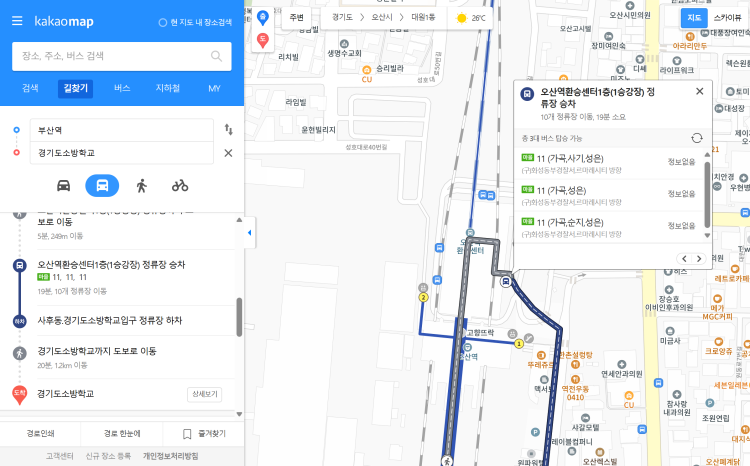
Task: Select car directions mode
Action: [63, 185]
